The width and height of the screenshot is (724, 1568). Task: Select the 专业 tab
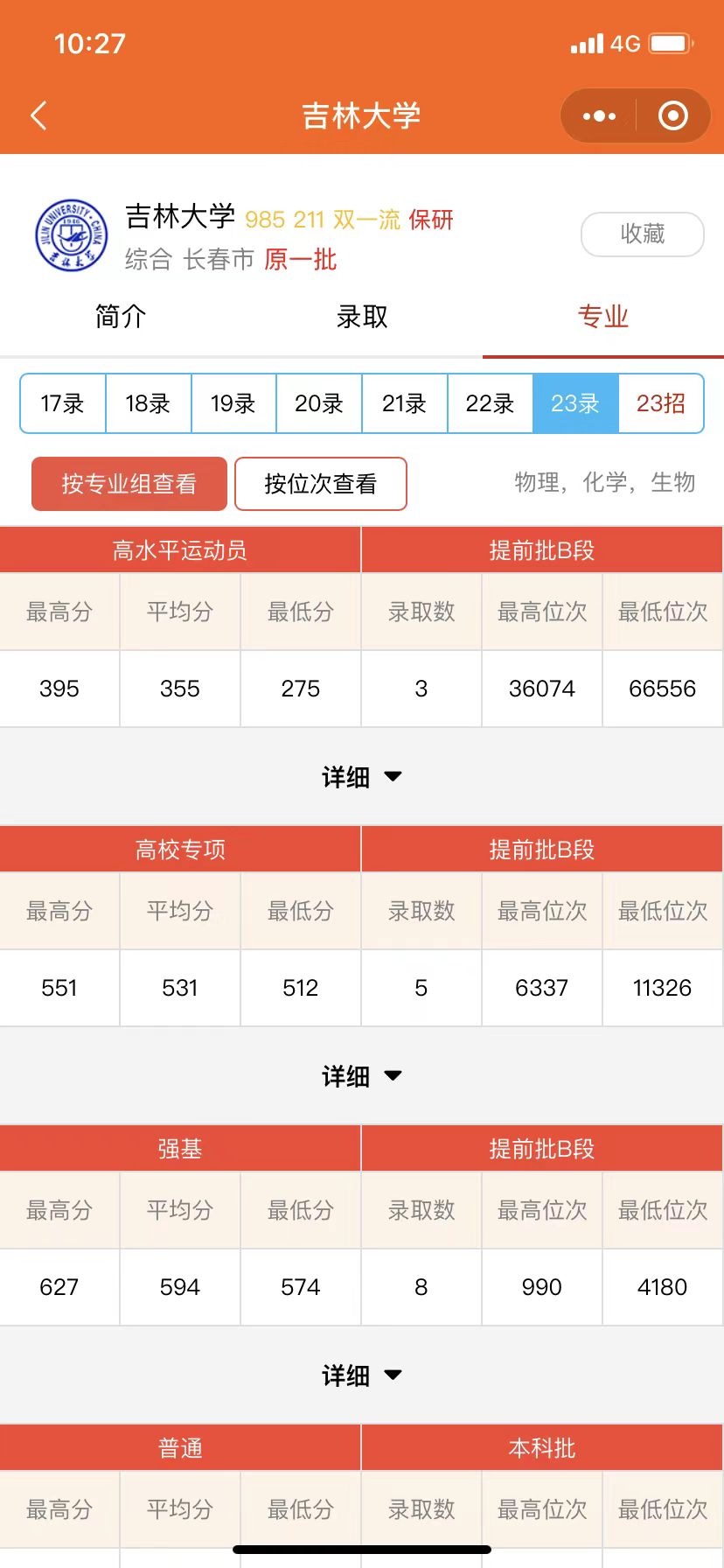[603, 317]
